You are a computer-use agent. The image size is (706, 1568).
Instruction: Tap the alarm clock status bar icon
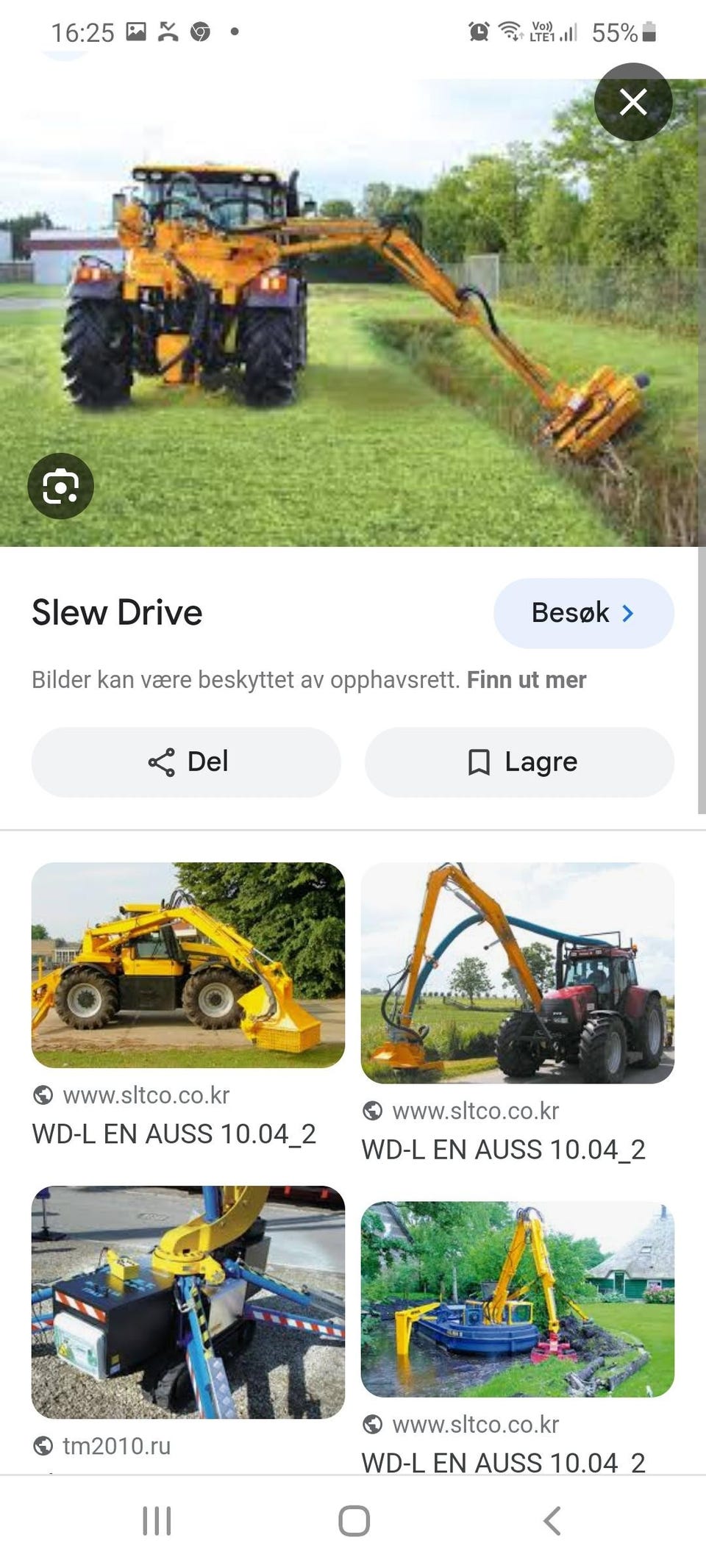478,32
